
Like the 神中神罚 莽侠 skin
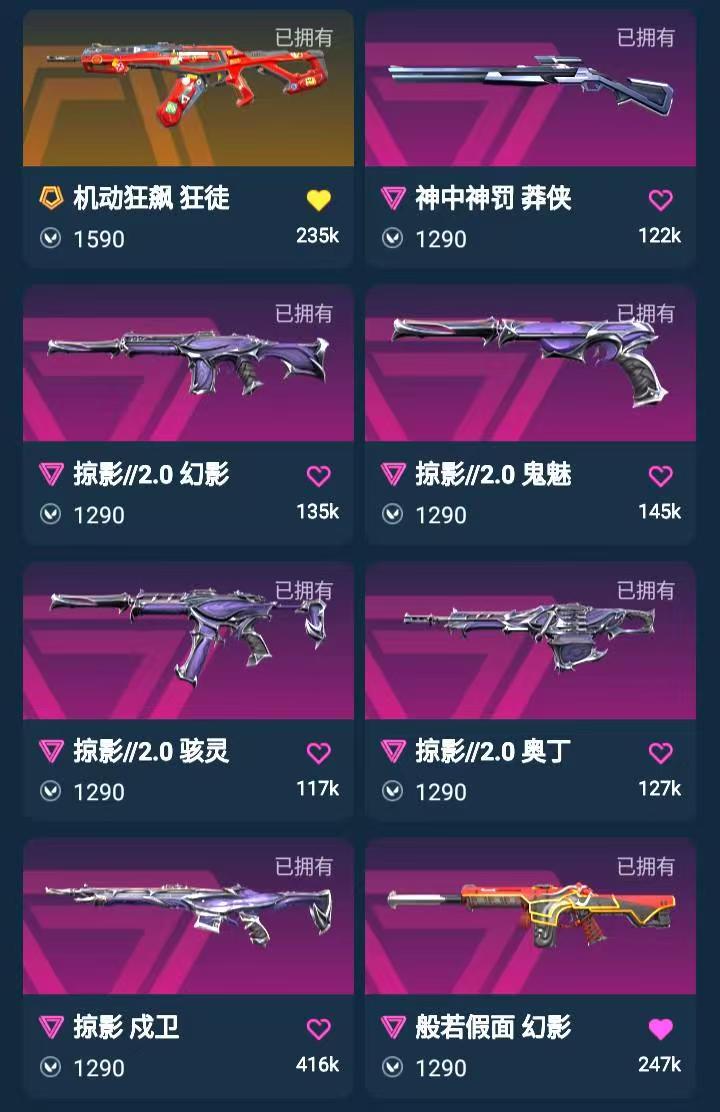660,201
